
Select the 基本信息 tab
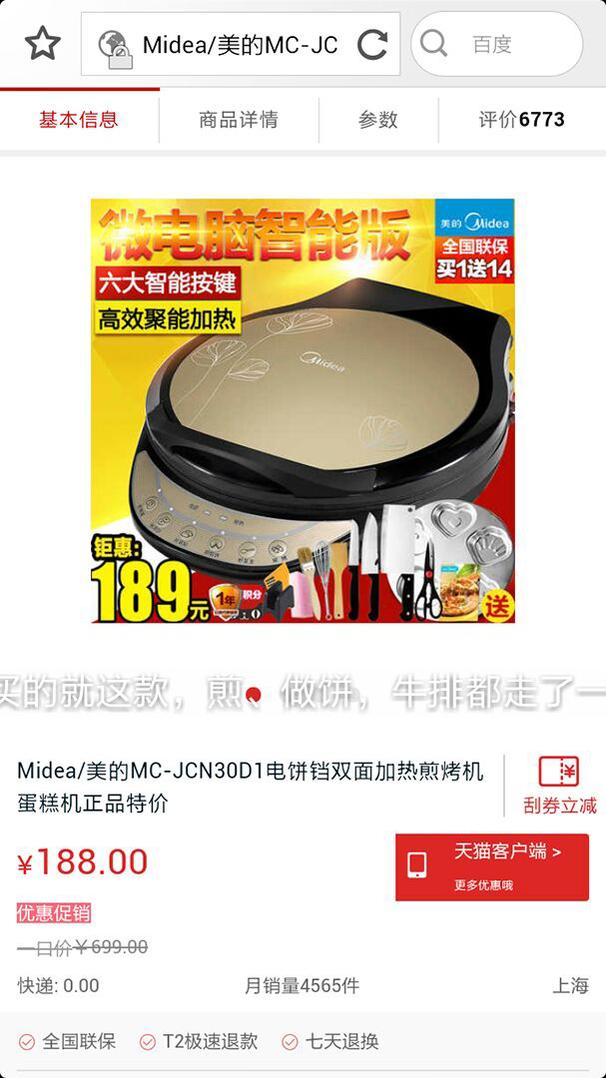pos(78,120)
